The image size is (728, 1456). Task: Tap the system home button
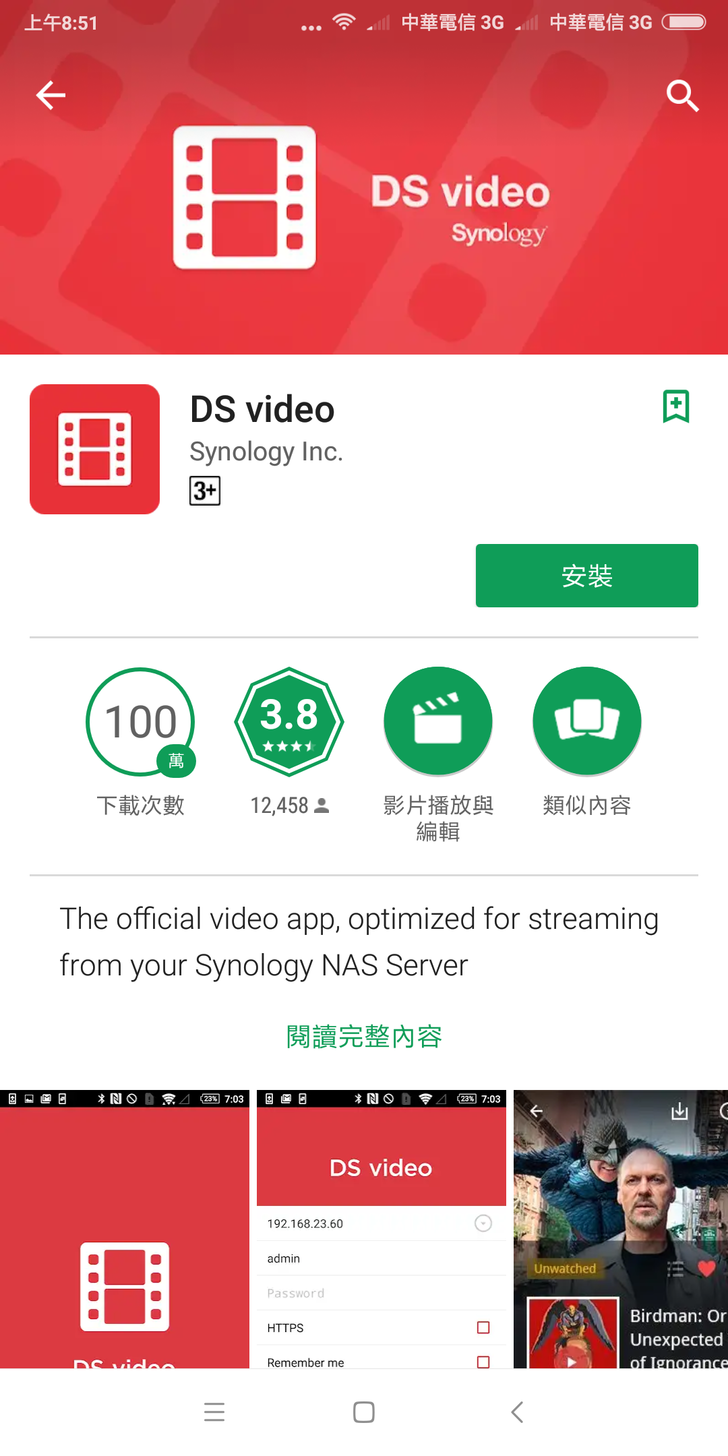point(364,1412)
